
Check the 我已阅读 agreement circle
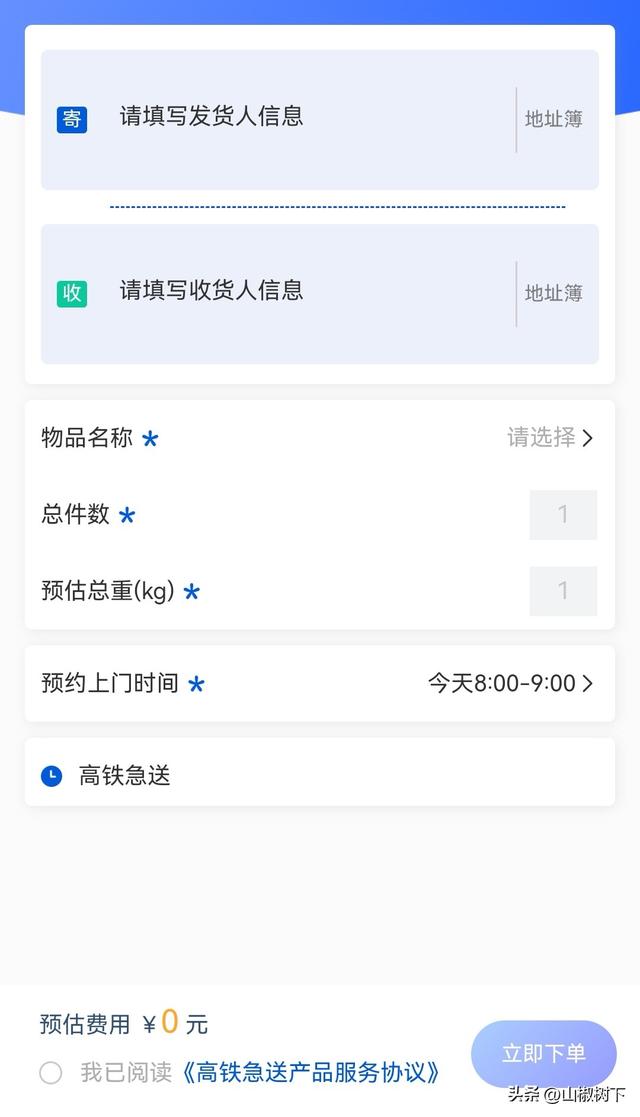pyautogui.click(x=51, y=1072)
